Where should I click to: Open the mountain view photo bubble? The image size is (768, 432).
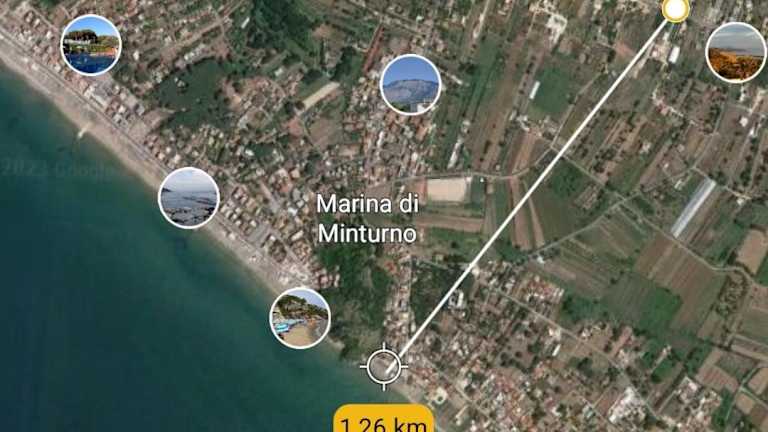(410, 85)
